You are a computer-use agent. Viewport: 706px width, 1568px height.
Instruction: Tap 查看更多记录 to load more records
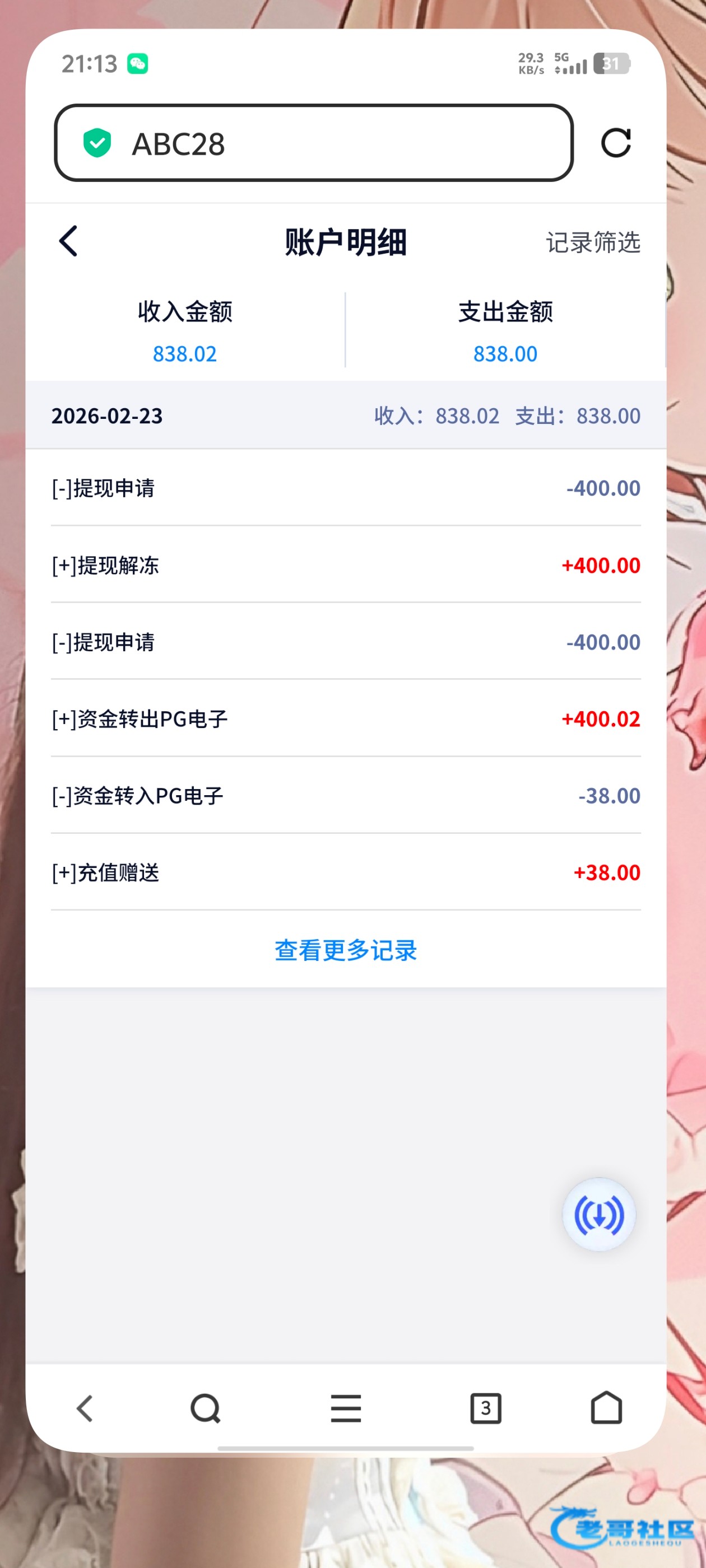tap(345, 950)
